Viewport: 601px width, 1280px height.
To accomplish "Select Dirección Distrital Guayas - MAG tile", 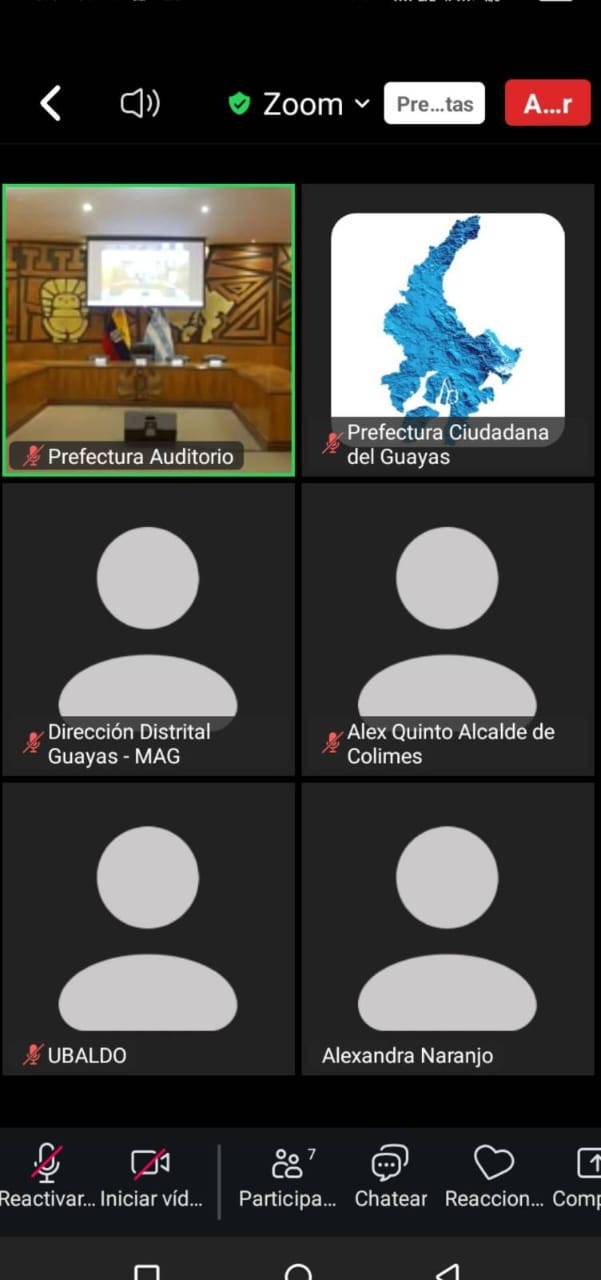I will [149, 629].
